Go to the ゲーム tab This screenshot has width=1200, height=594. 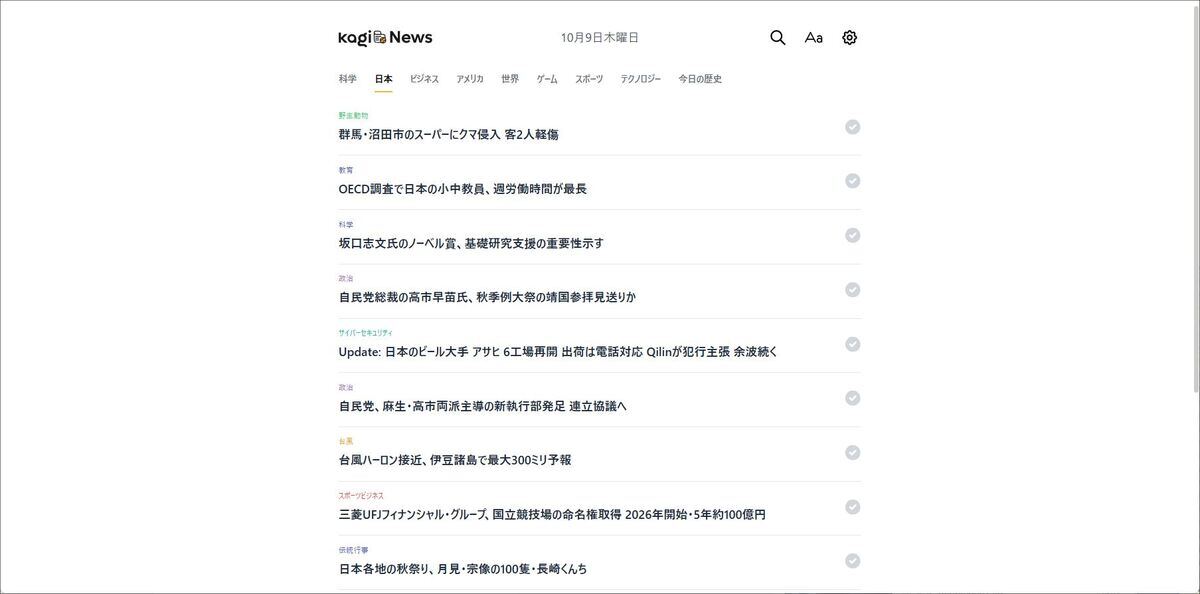(x=547, y=79)
